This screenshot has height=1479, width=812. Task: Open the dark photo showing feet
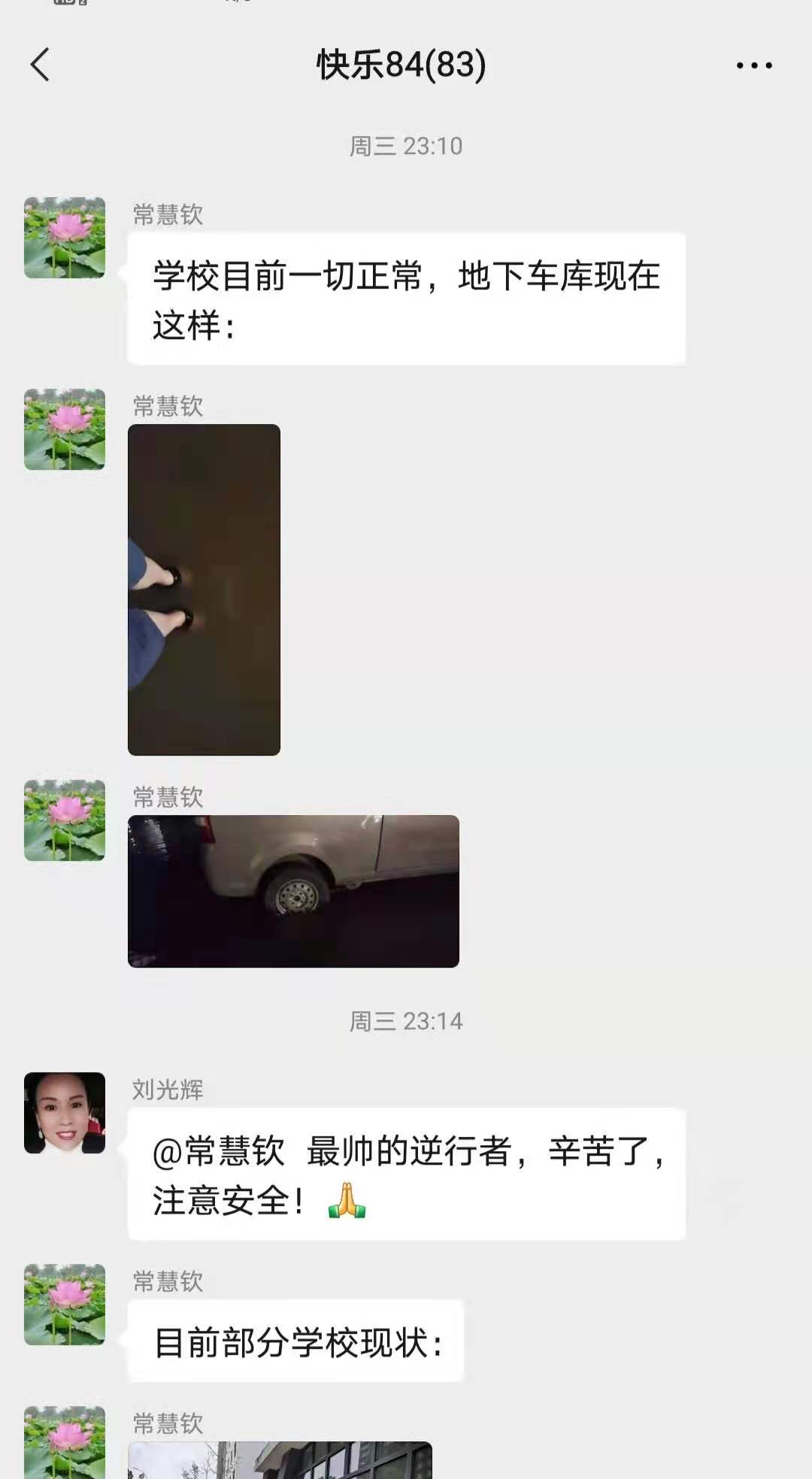pyautogui.click(x=204, y=589)
